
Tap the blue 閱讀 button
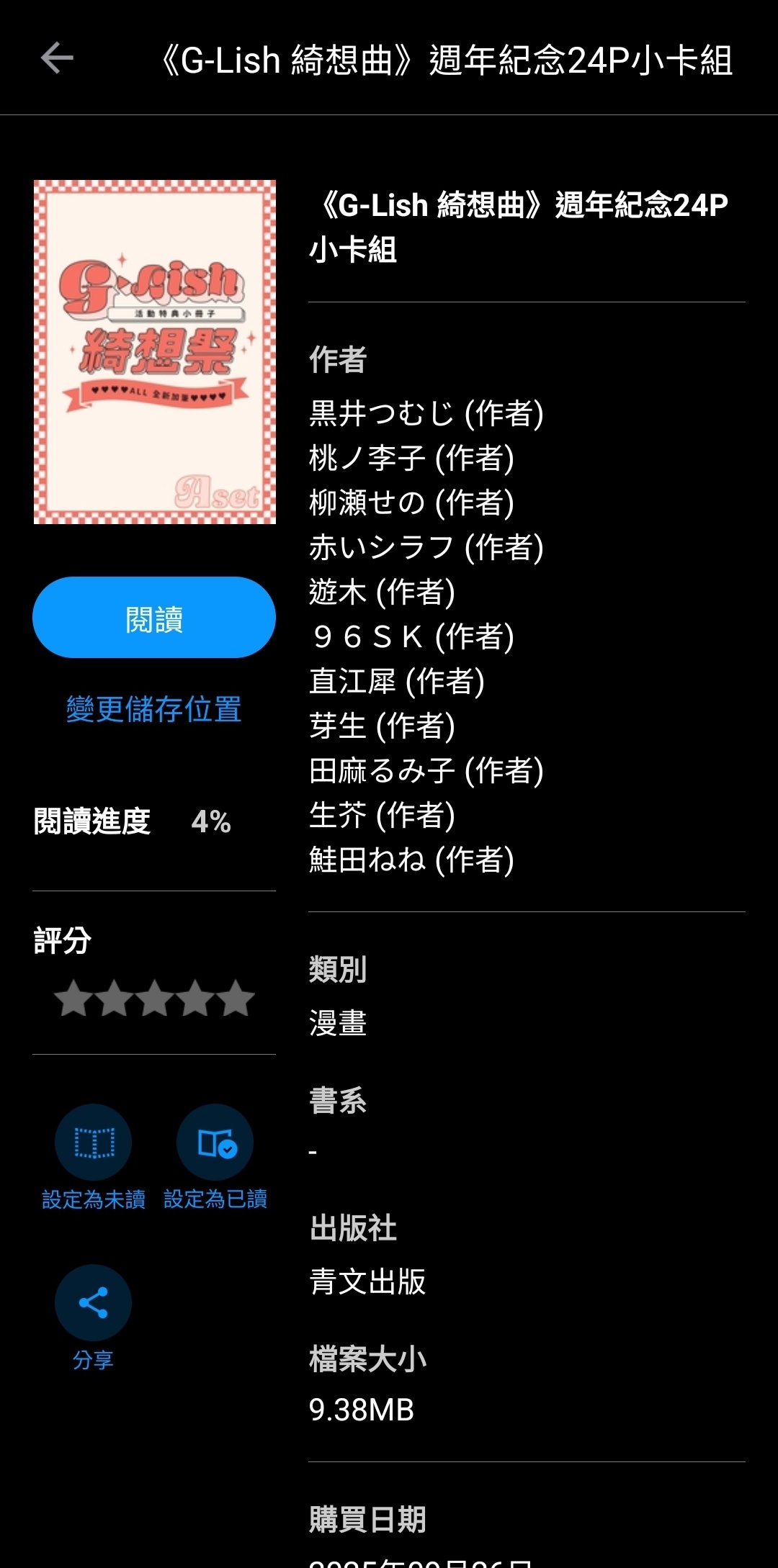tap(154, 618)
